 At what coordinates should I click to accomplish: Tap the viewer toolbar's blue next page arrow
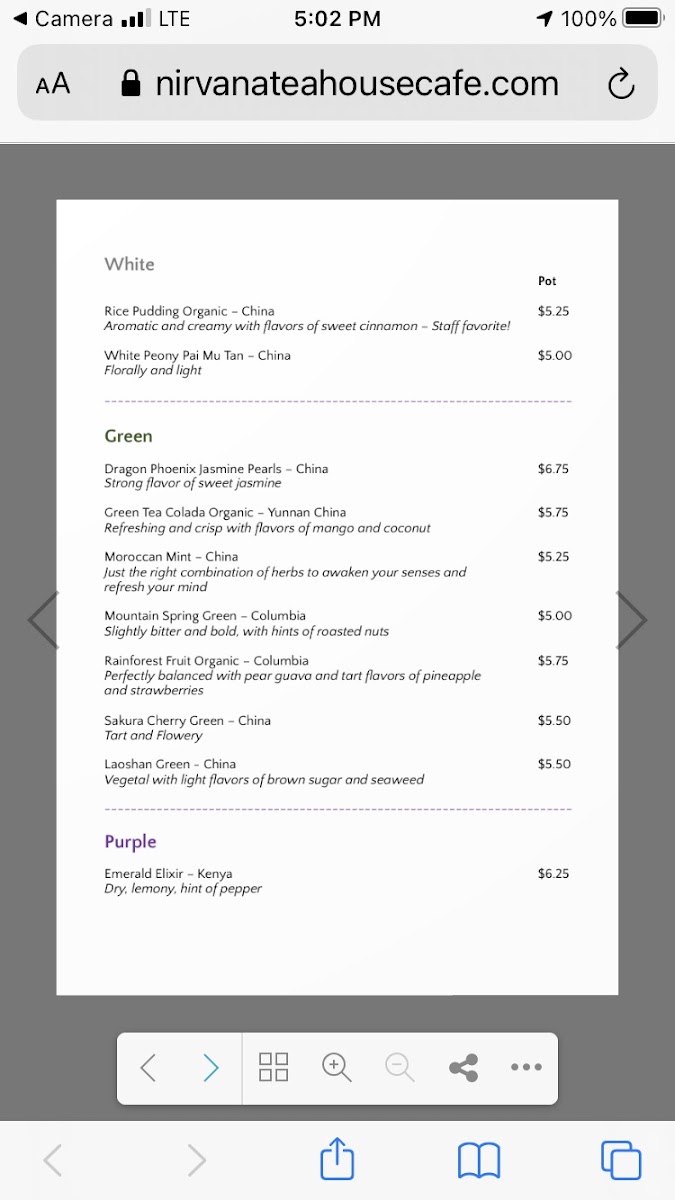[x=210, y=1068]
